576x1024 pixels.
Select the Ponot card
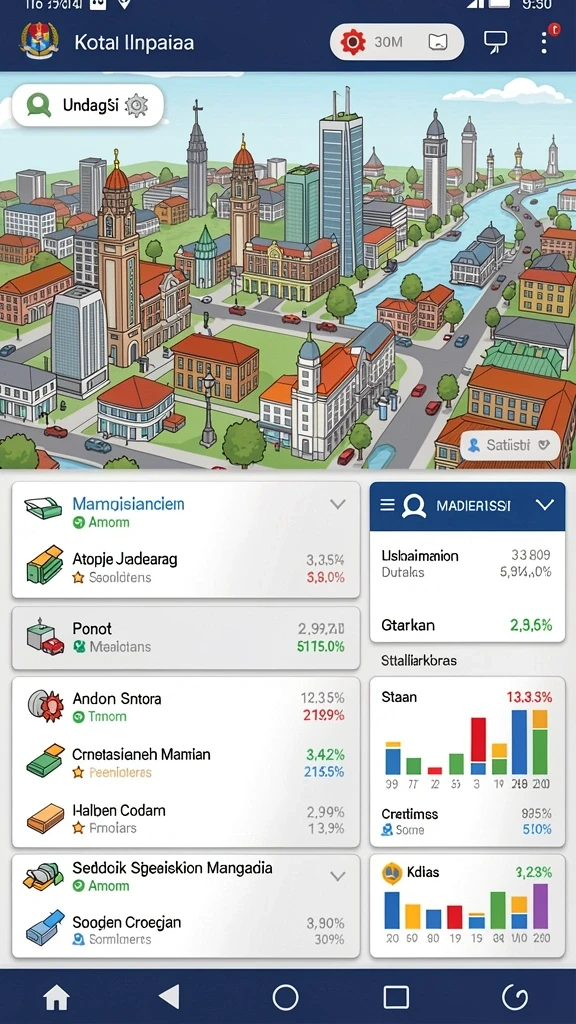(x=186, y=637)
